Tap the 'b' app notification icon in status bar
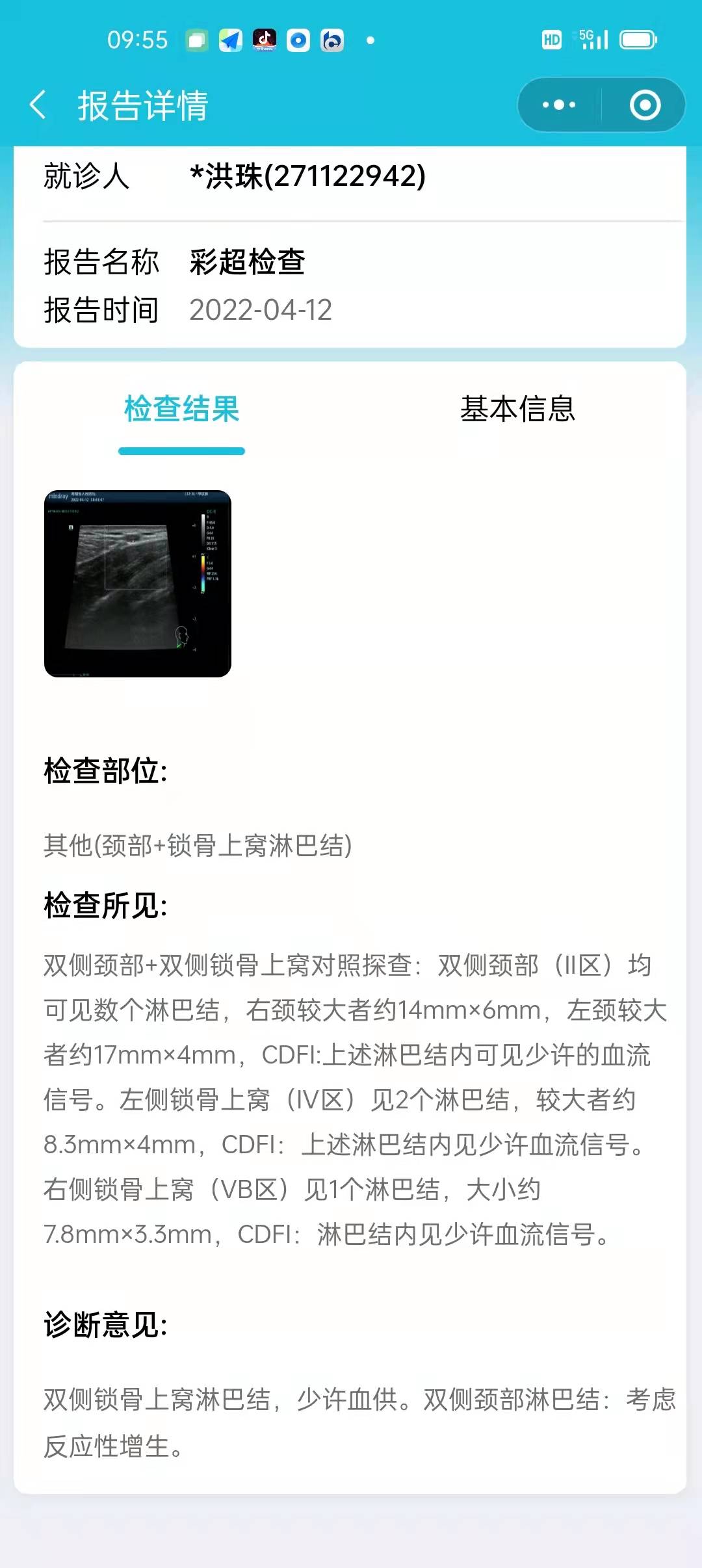The width and height of the screenshot is (702, 1568). [x=331, y=40]
